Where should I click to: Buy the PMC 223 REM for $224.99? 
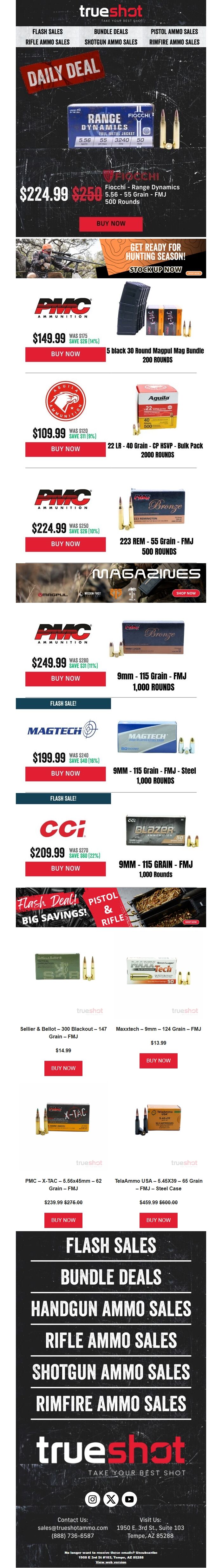(x=65, y=544)
